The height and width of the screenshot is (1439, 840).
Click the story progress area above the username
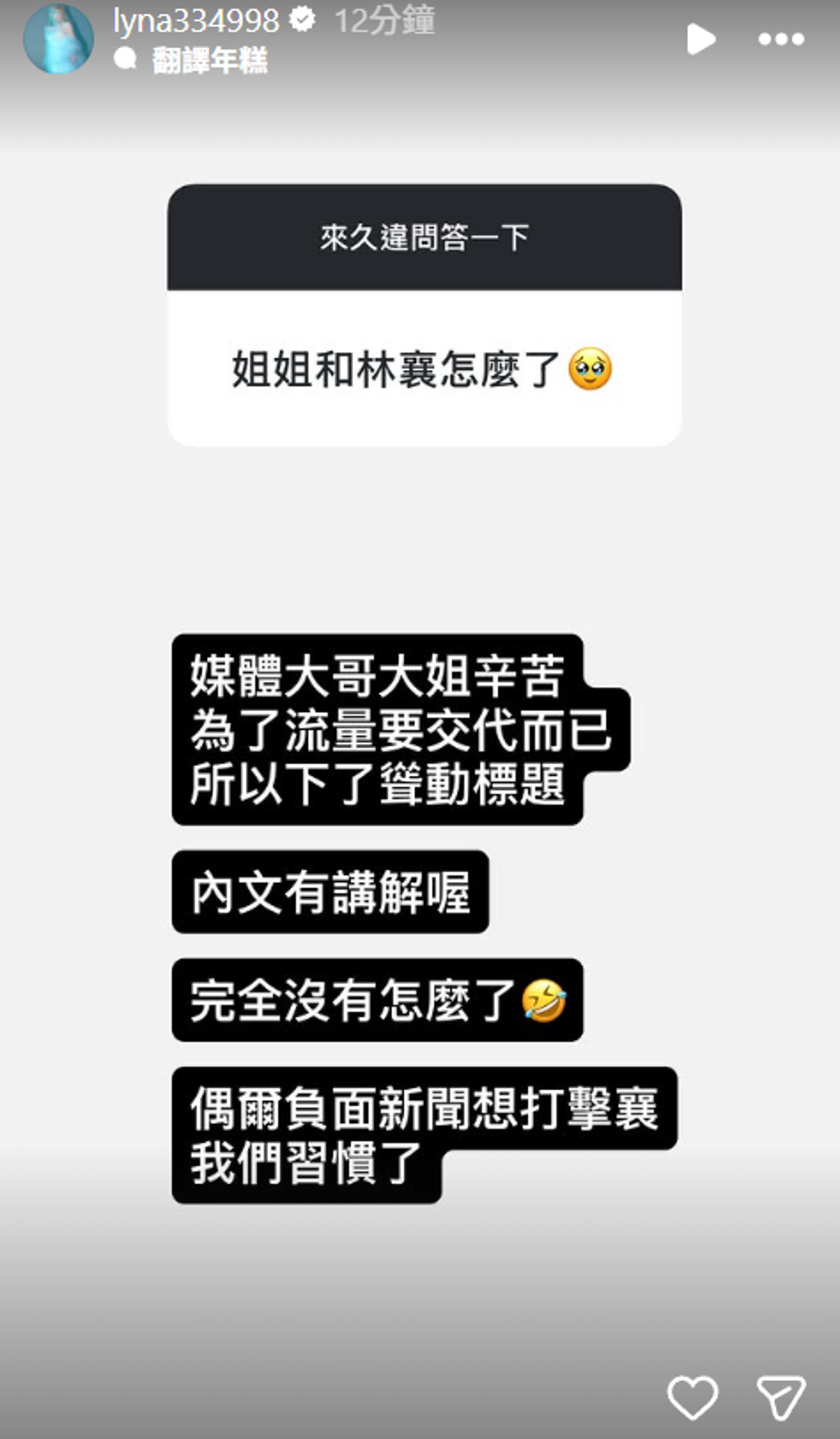pyautogui.click(x=420, y=5)
